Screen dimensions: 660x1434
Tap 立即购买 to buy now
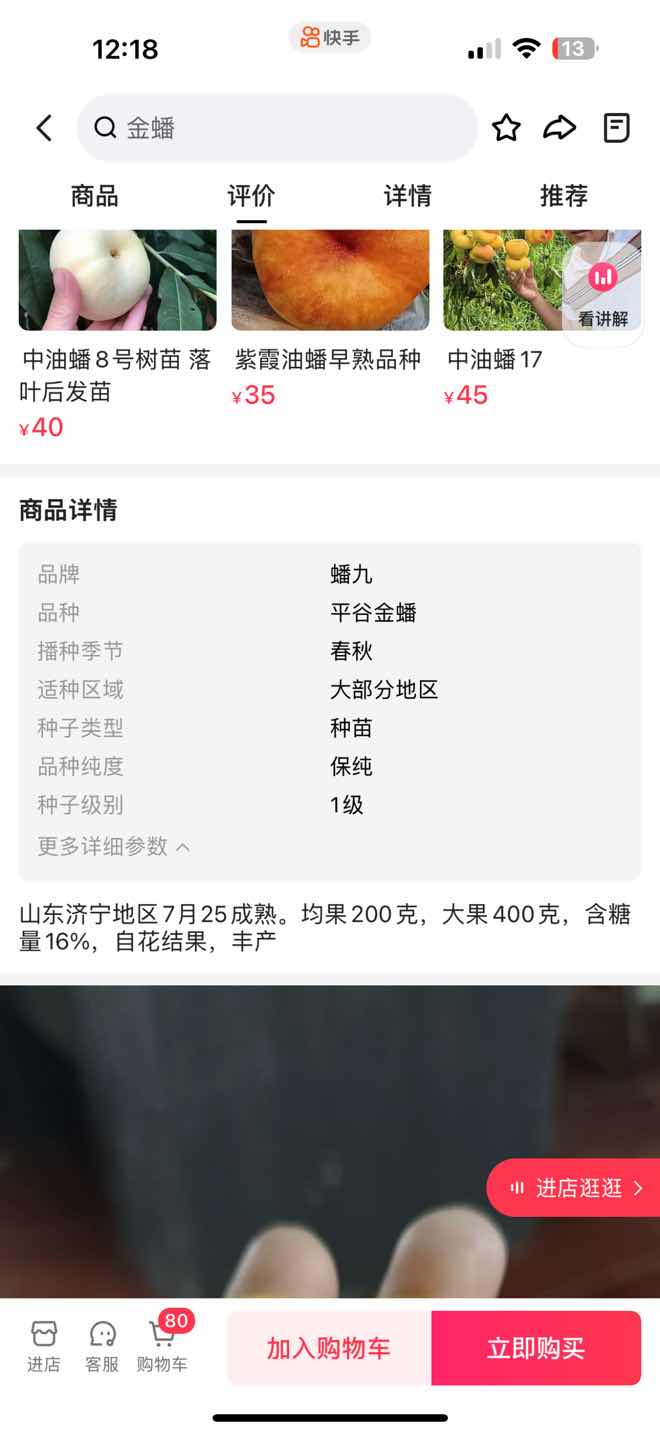[536, 1348]
